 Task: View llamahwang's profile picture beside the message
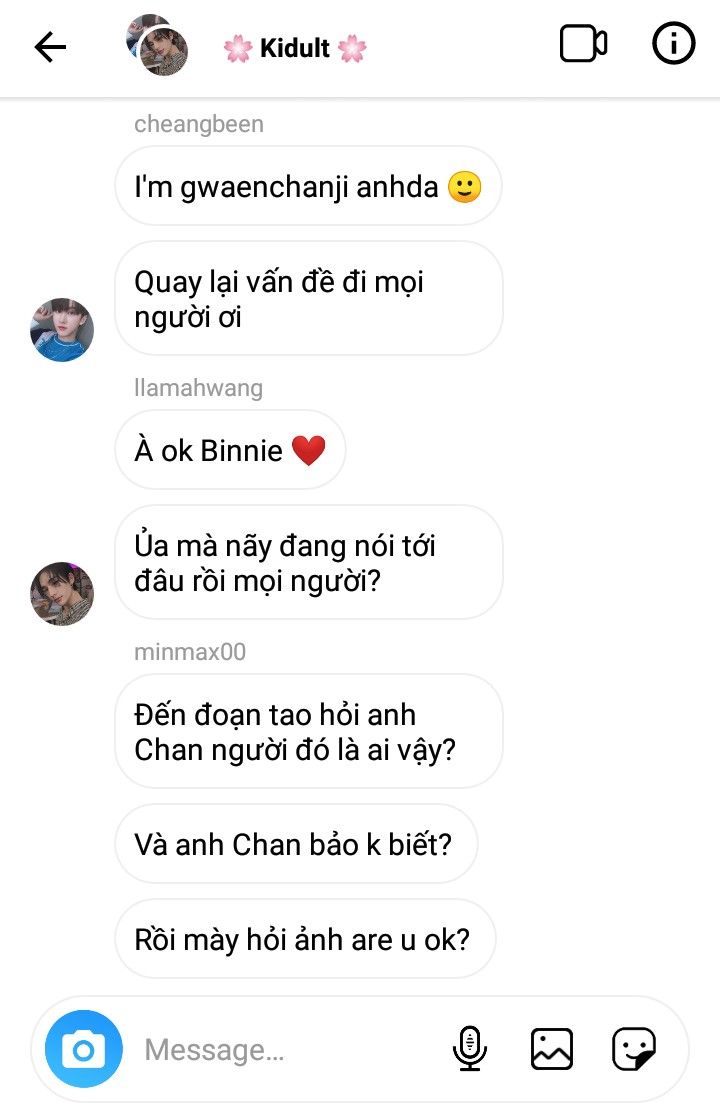pyautogui.click(x=62, y=593)
